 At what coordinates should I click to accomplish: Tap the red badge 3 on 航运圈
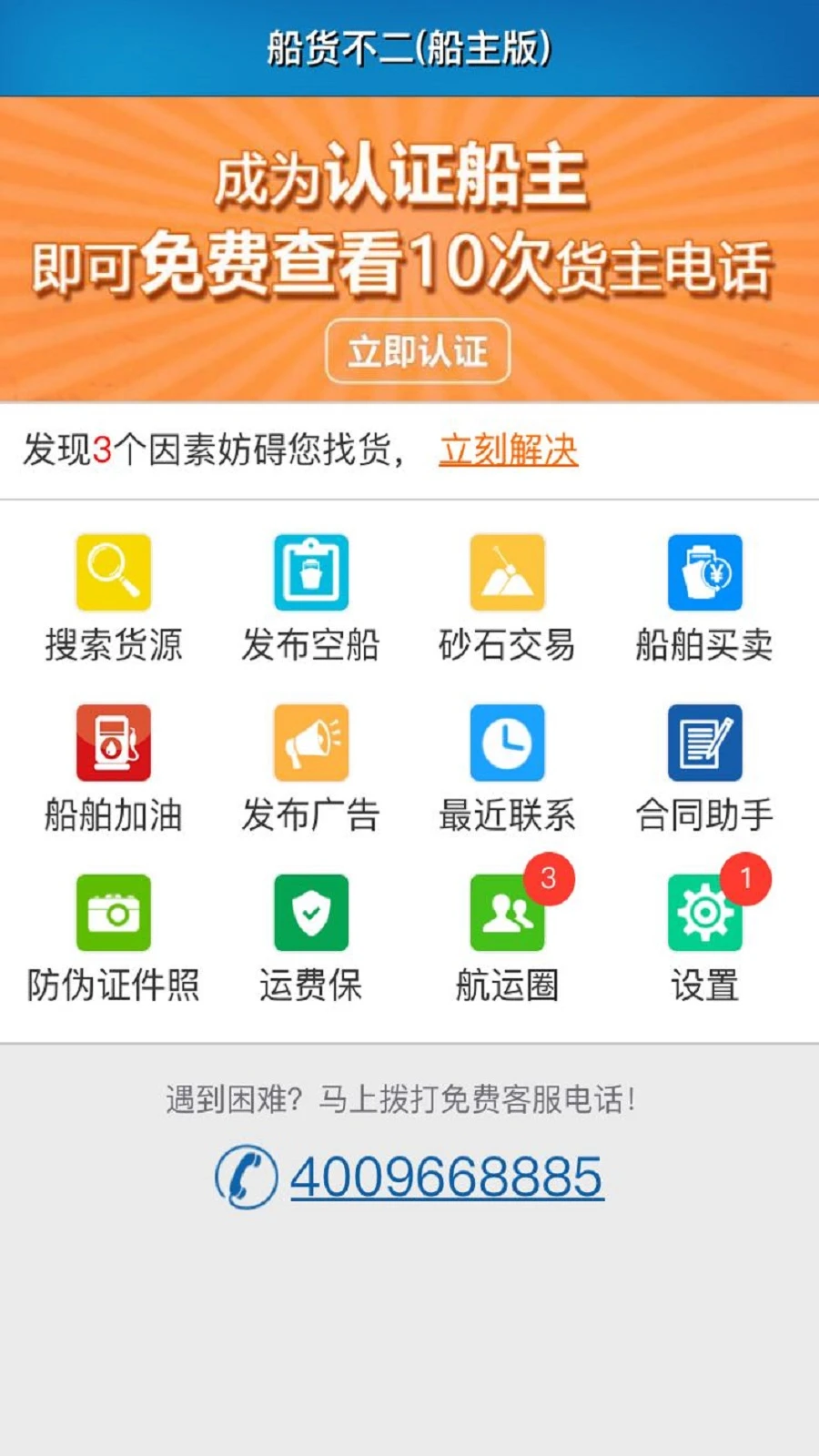(x=547, y=876)
